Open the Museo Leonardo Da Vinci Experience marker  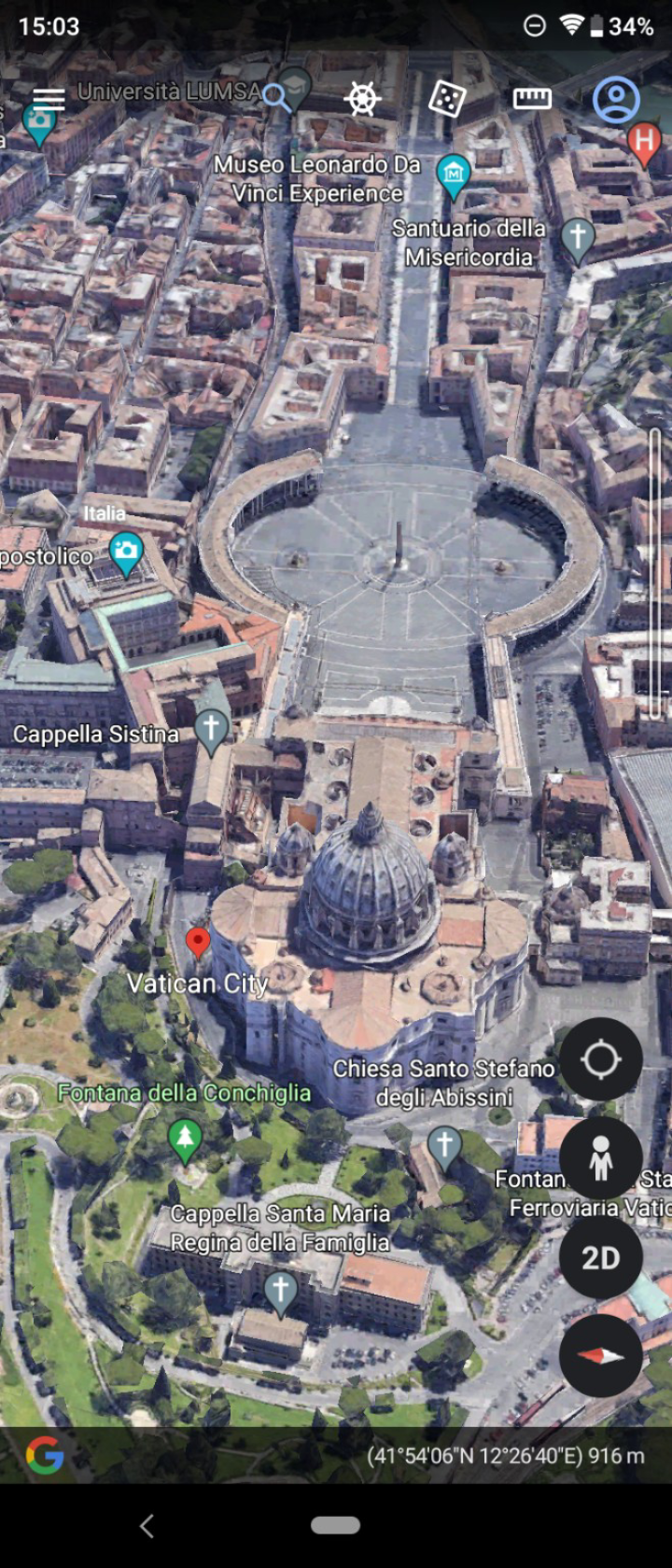coord(454,175)
